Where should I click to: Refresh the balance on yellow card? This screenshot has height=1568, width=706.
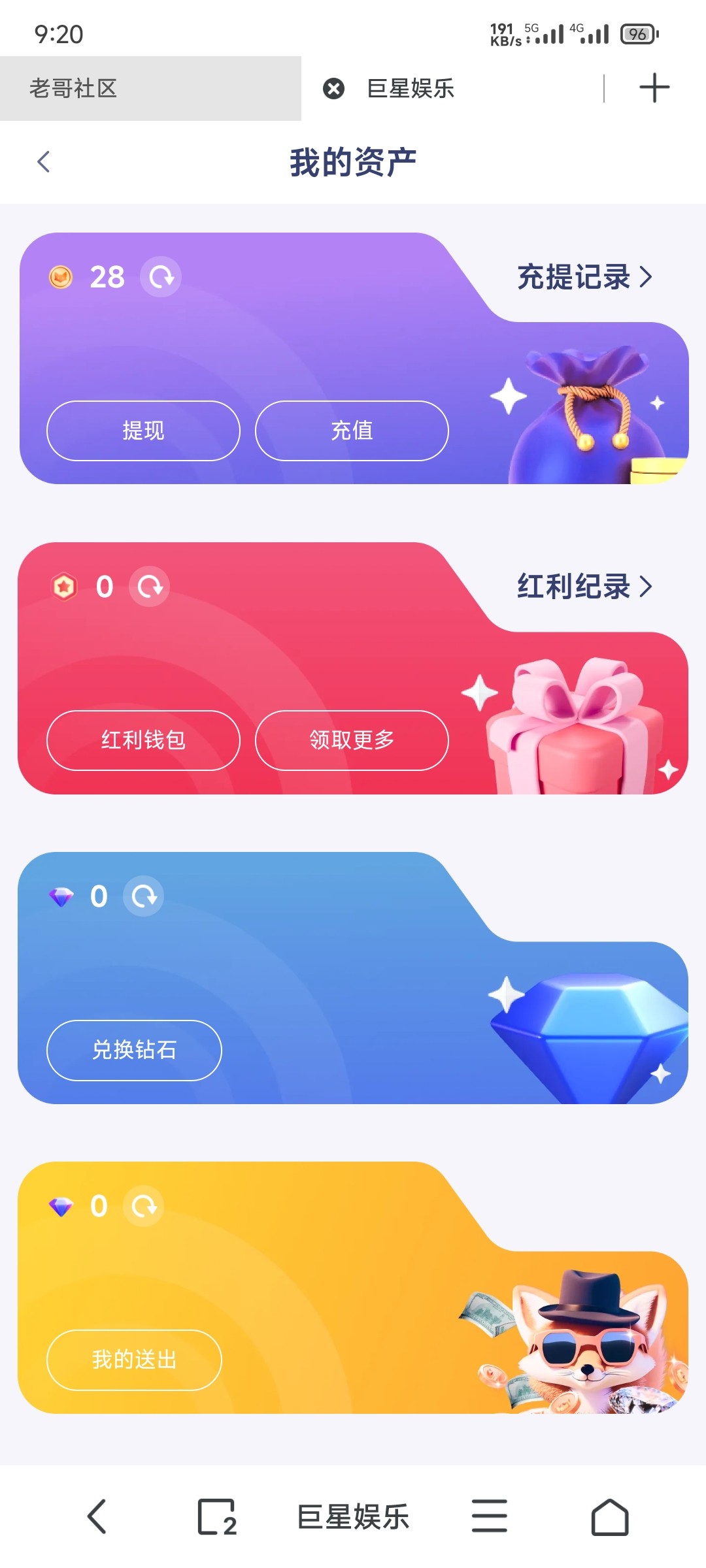[144, 1206]
